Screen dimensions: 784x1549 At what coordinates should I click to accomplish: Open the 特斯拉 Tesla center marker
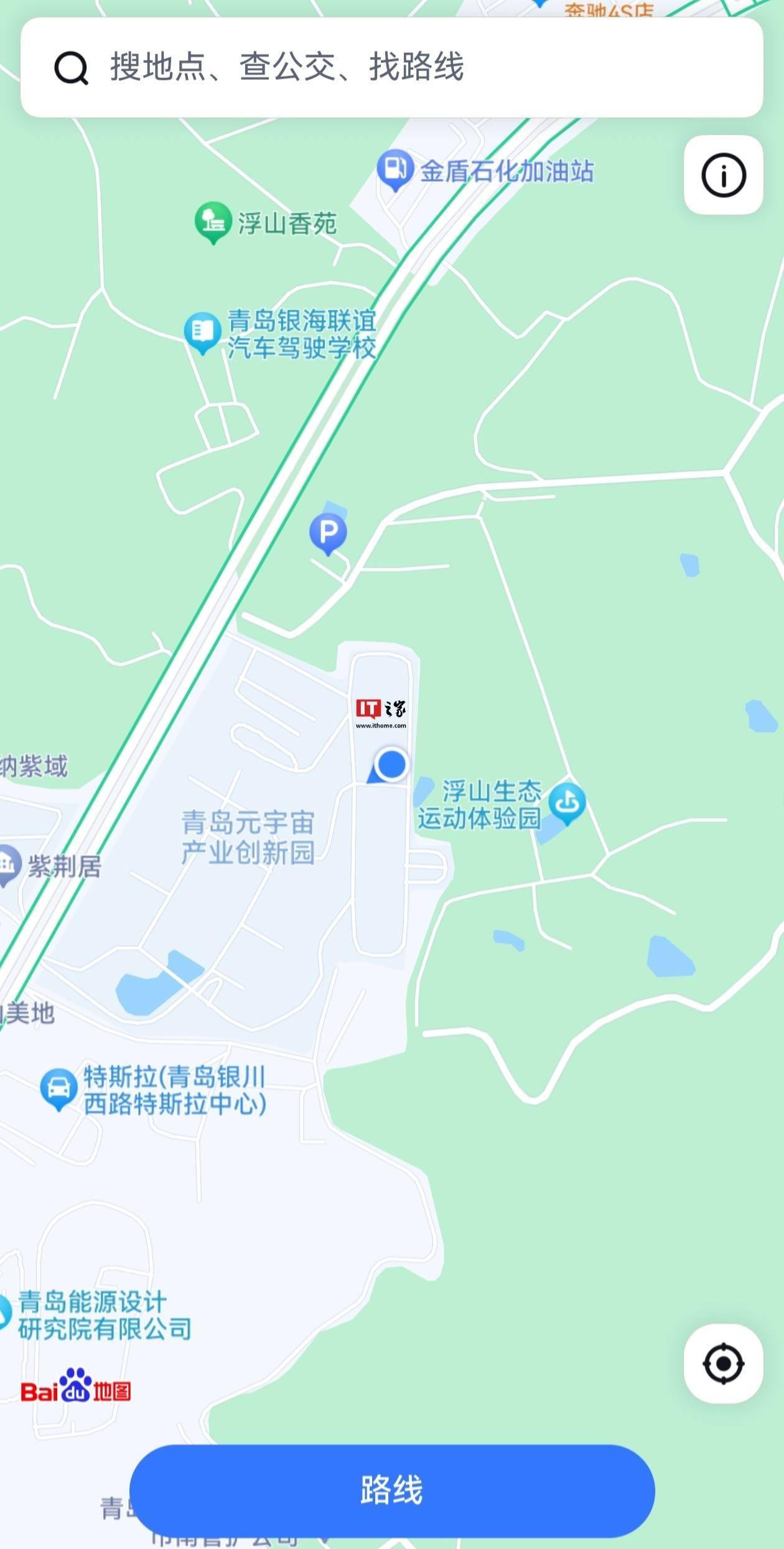point(58,1088)
